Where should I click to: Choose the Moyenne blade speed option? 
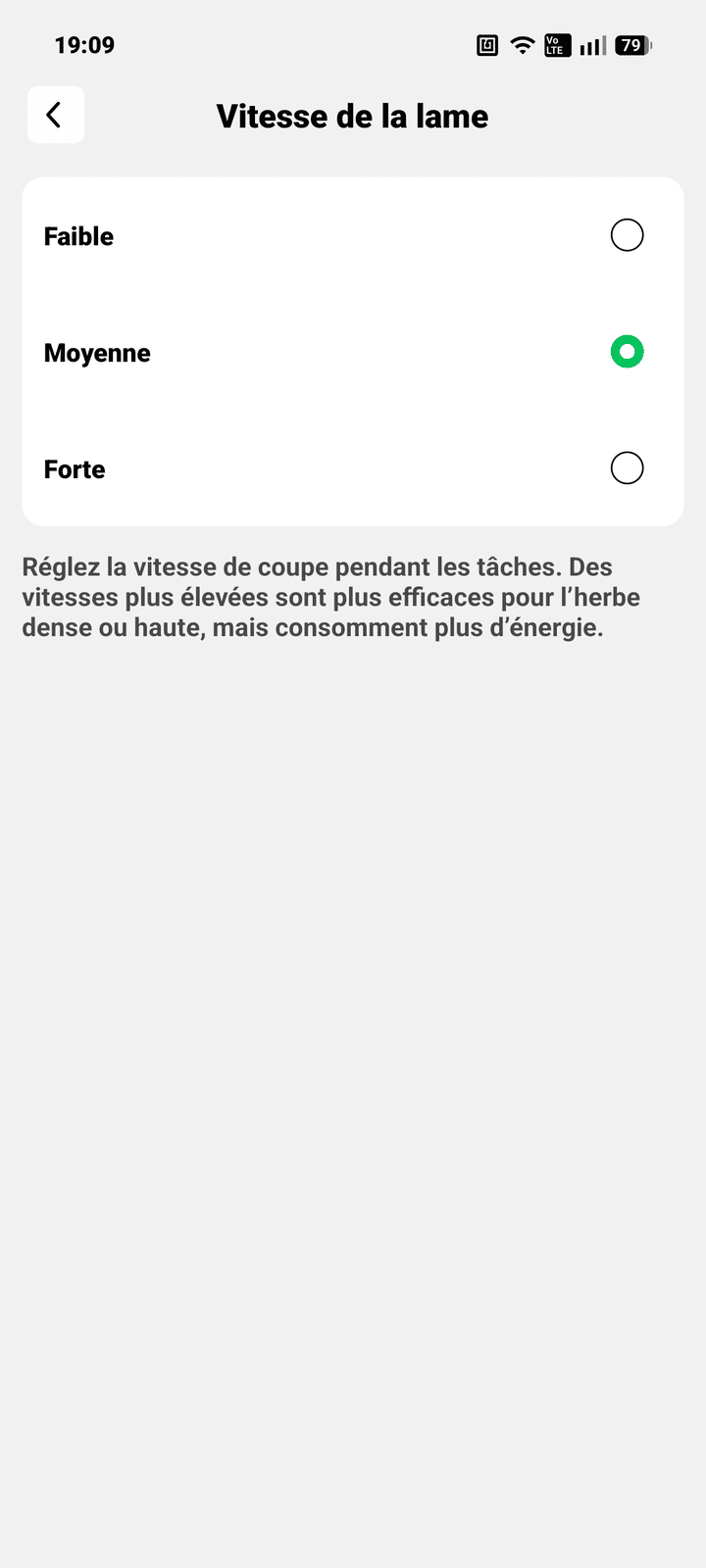click(627, 352)
